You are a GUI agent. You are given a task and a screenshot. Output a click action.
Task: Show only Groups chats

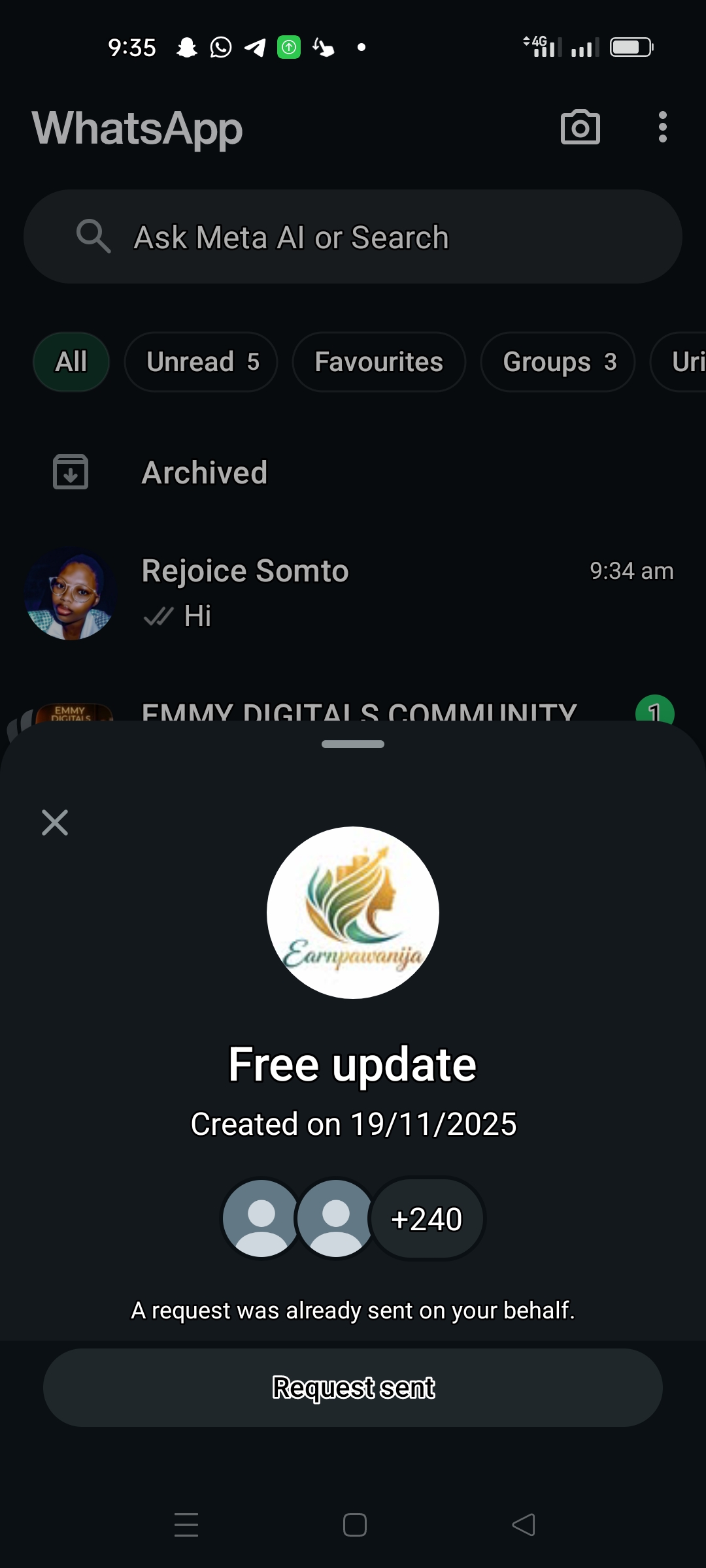[558, 362]
